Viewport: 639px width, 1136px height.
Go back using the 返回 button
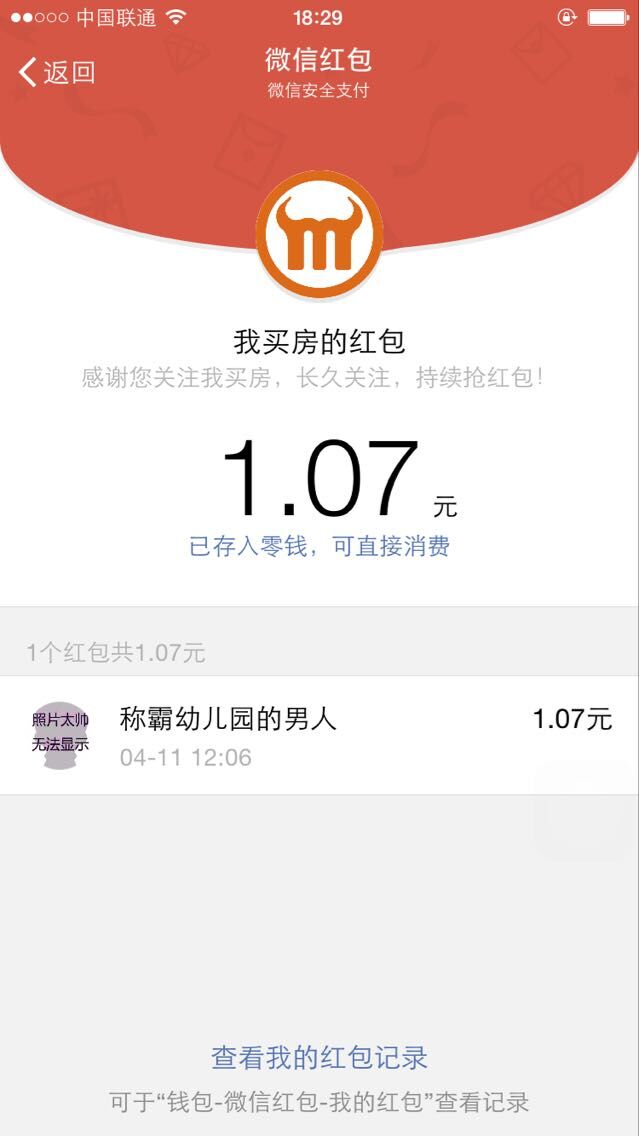[x=57, y=72]
